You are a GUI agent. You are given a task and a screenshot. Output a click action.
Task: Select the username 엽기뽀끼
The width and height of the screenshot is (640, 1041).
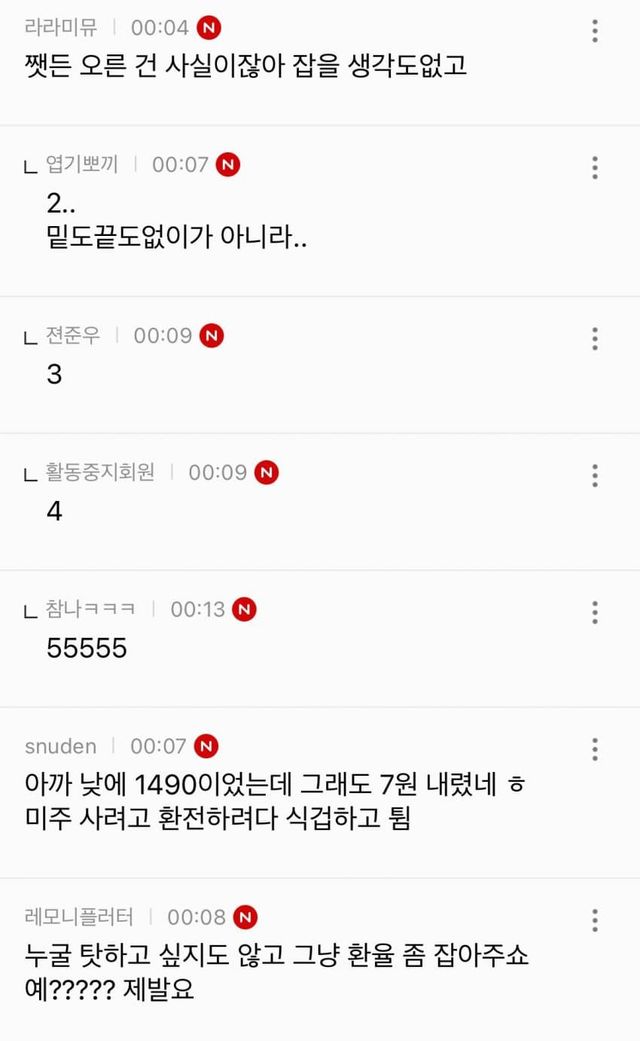tap(82, 164)
